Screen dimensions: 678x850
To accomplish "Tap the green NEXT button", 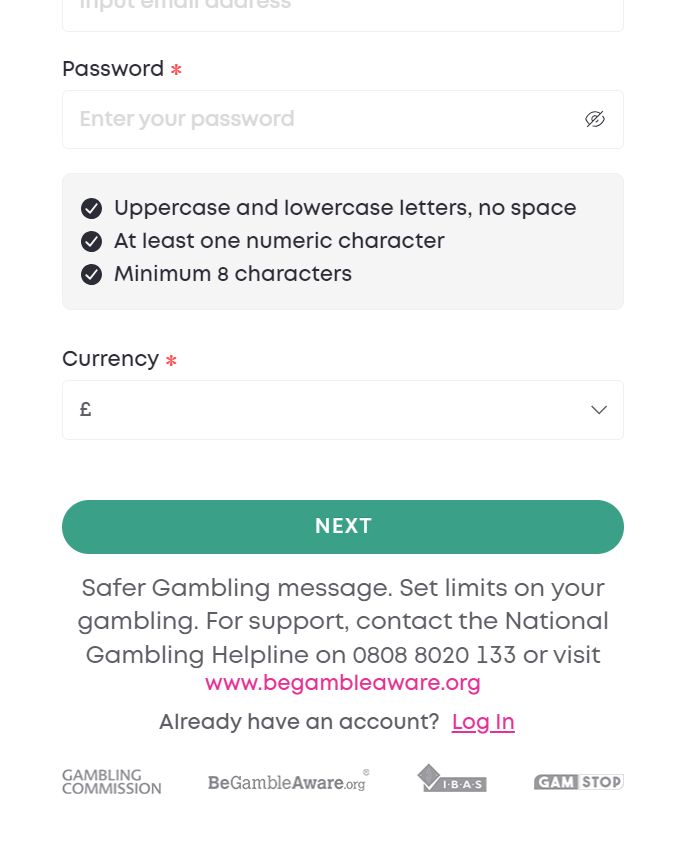I will coord(342,527).
